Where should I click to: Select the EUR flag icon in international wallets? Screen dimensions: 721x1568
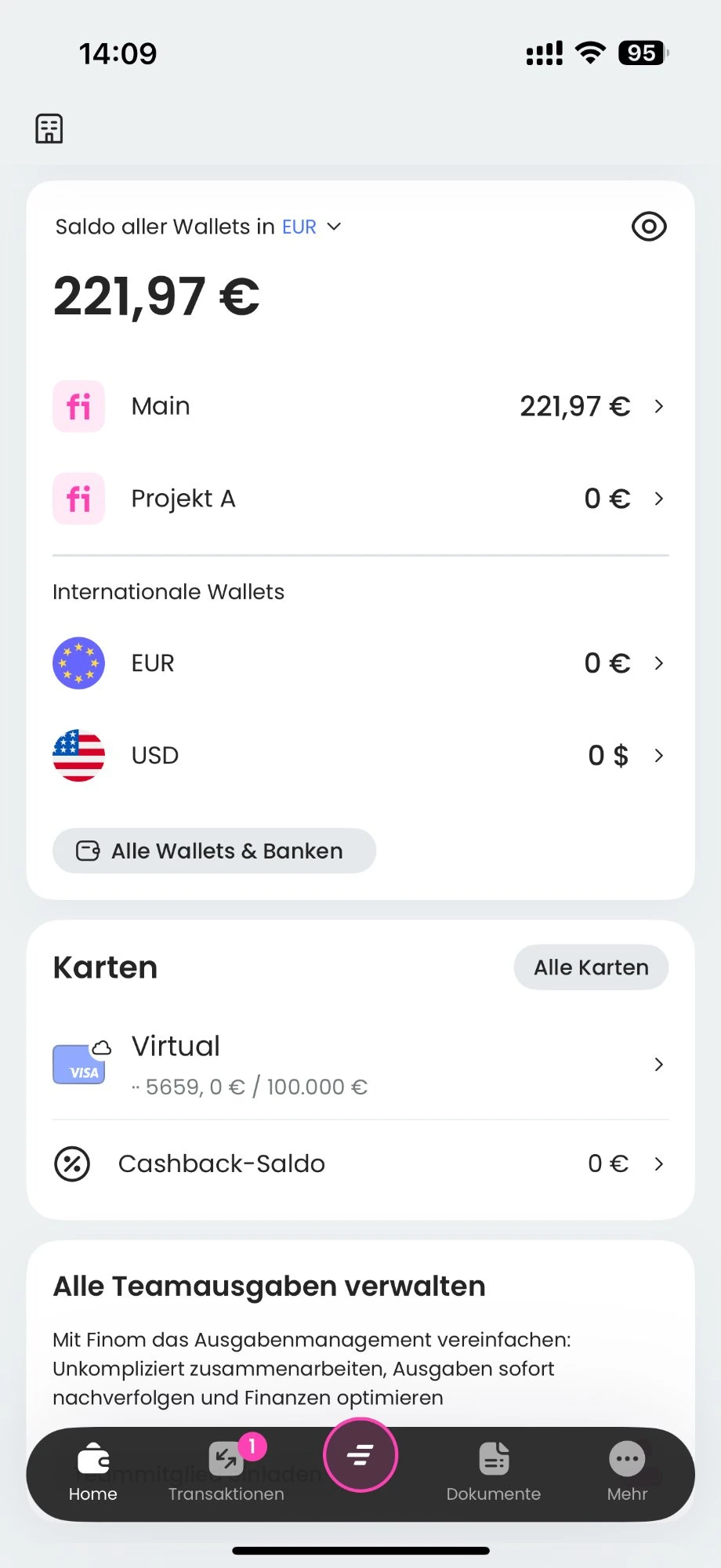(78, 662)
